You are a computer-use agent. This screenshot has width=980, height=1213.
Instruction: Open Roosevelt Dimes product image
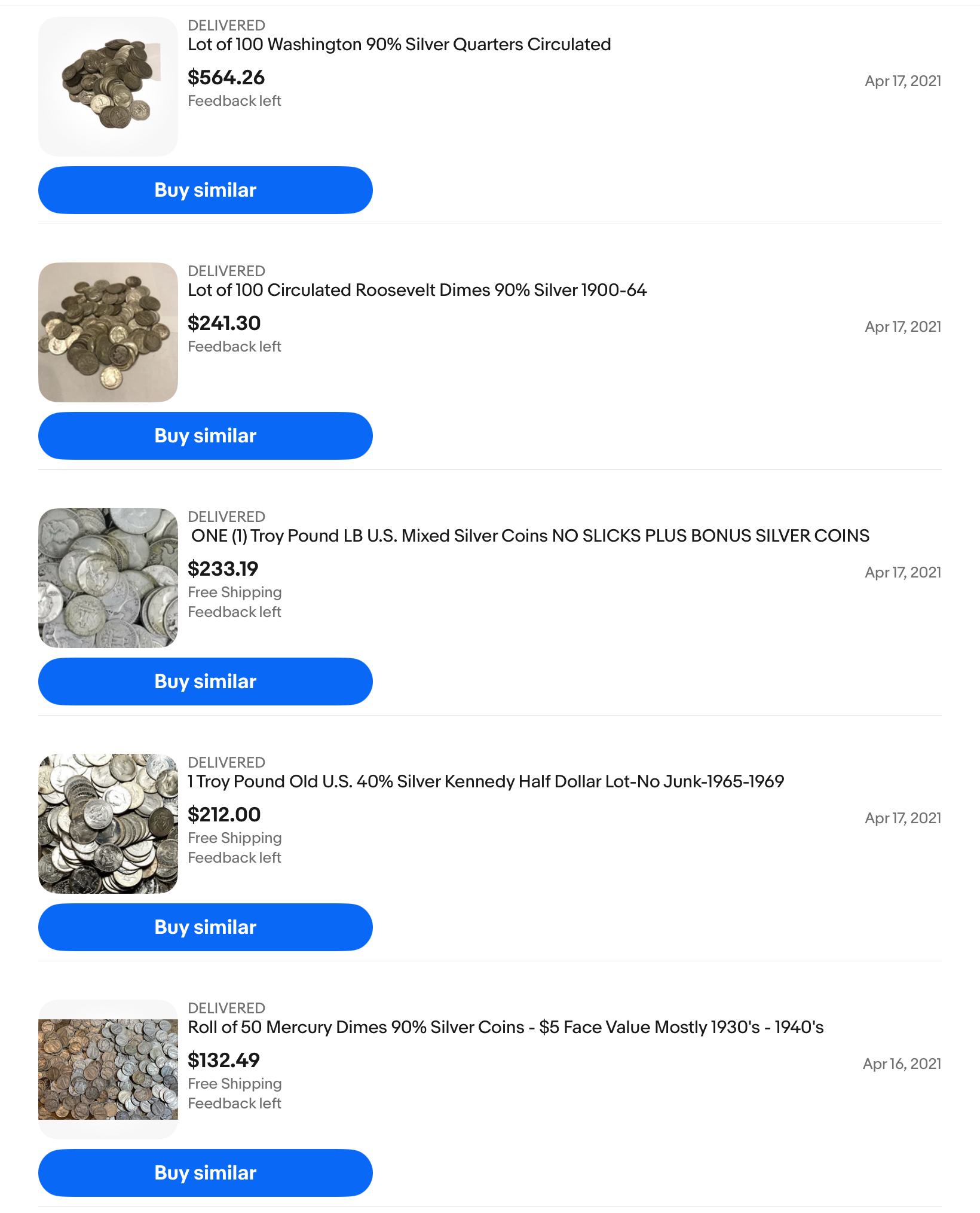pos(108,332)
